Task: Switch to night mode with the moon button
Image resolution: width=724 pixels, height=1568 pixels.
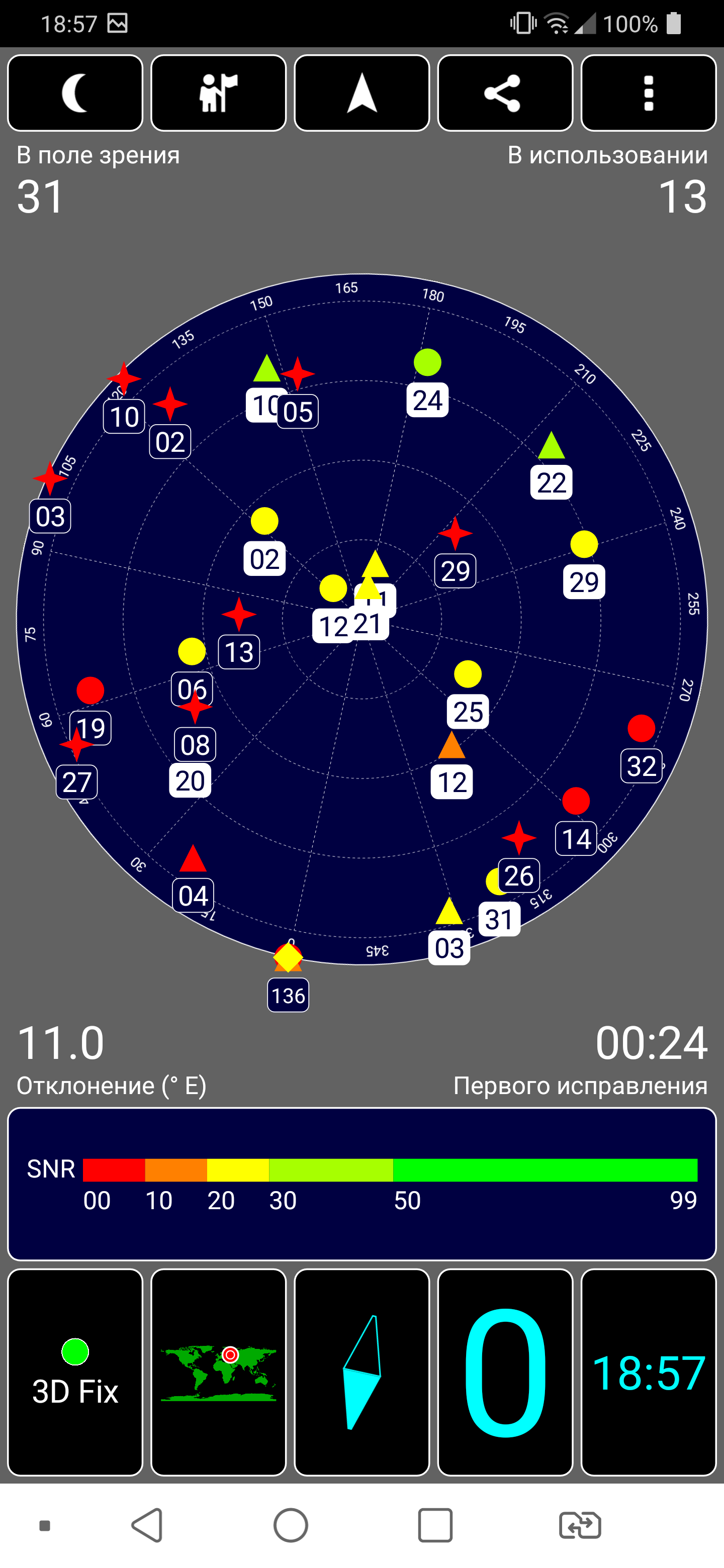Action: (75, 93)
